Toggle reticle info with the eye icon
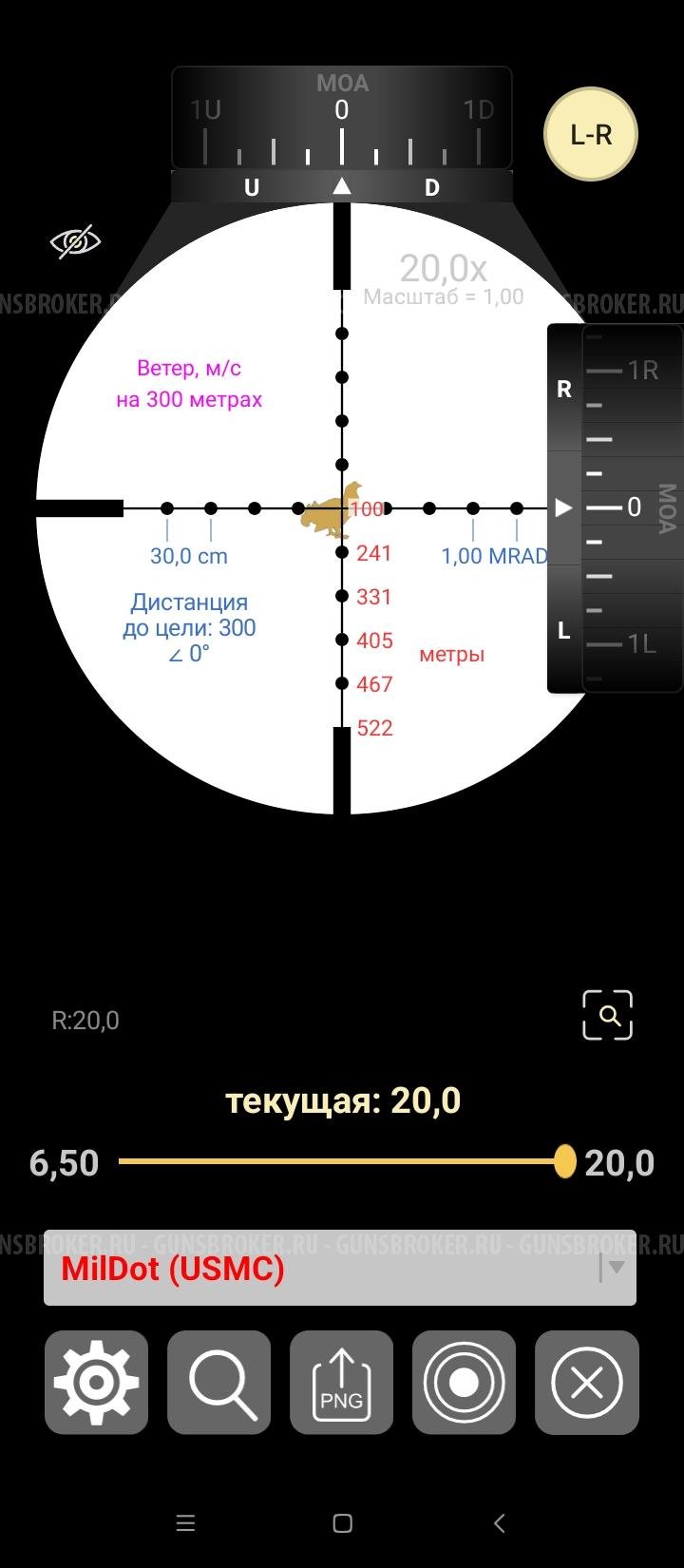This screenshot has width=684, height=1568. [x=76, y=239]
